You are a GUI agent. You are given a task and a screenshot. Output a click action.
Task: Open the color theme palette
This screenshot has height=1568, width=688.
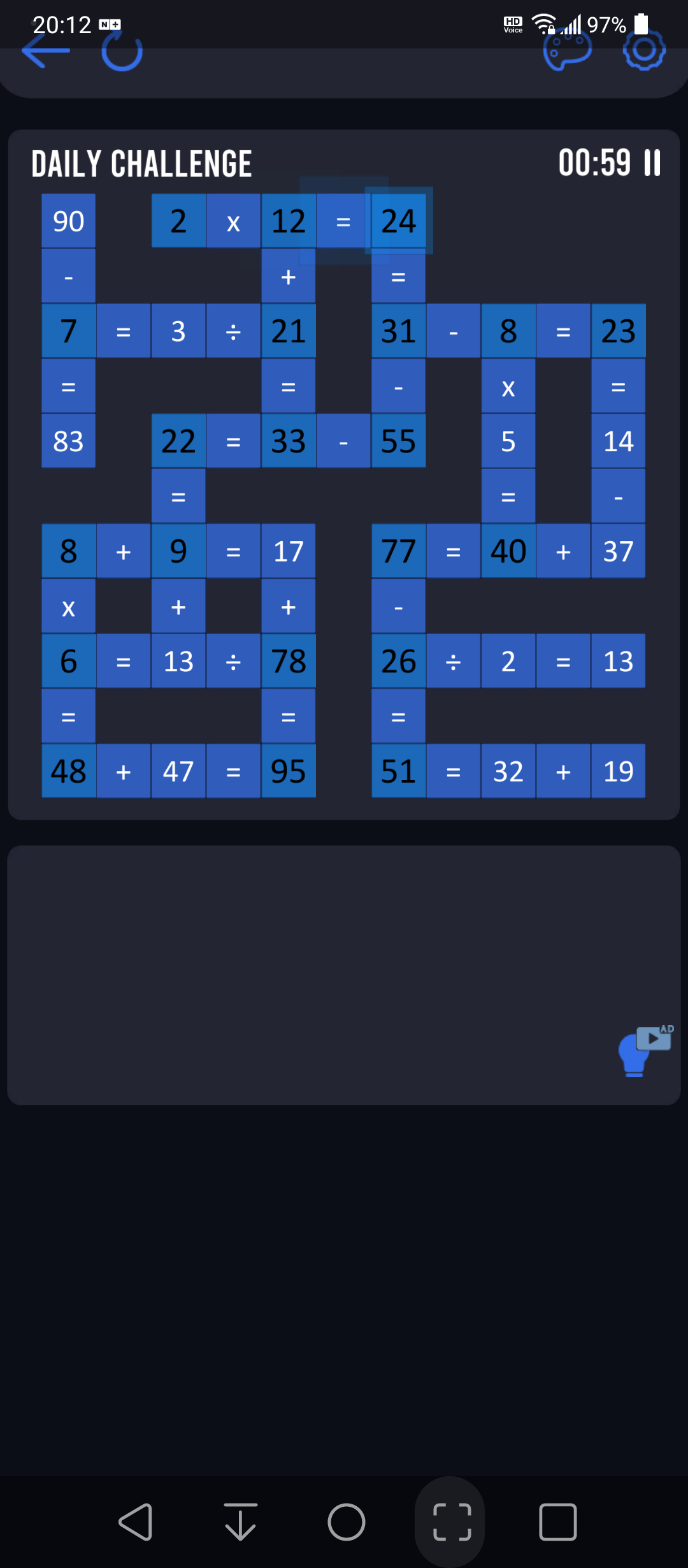[x=567, y=50]
